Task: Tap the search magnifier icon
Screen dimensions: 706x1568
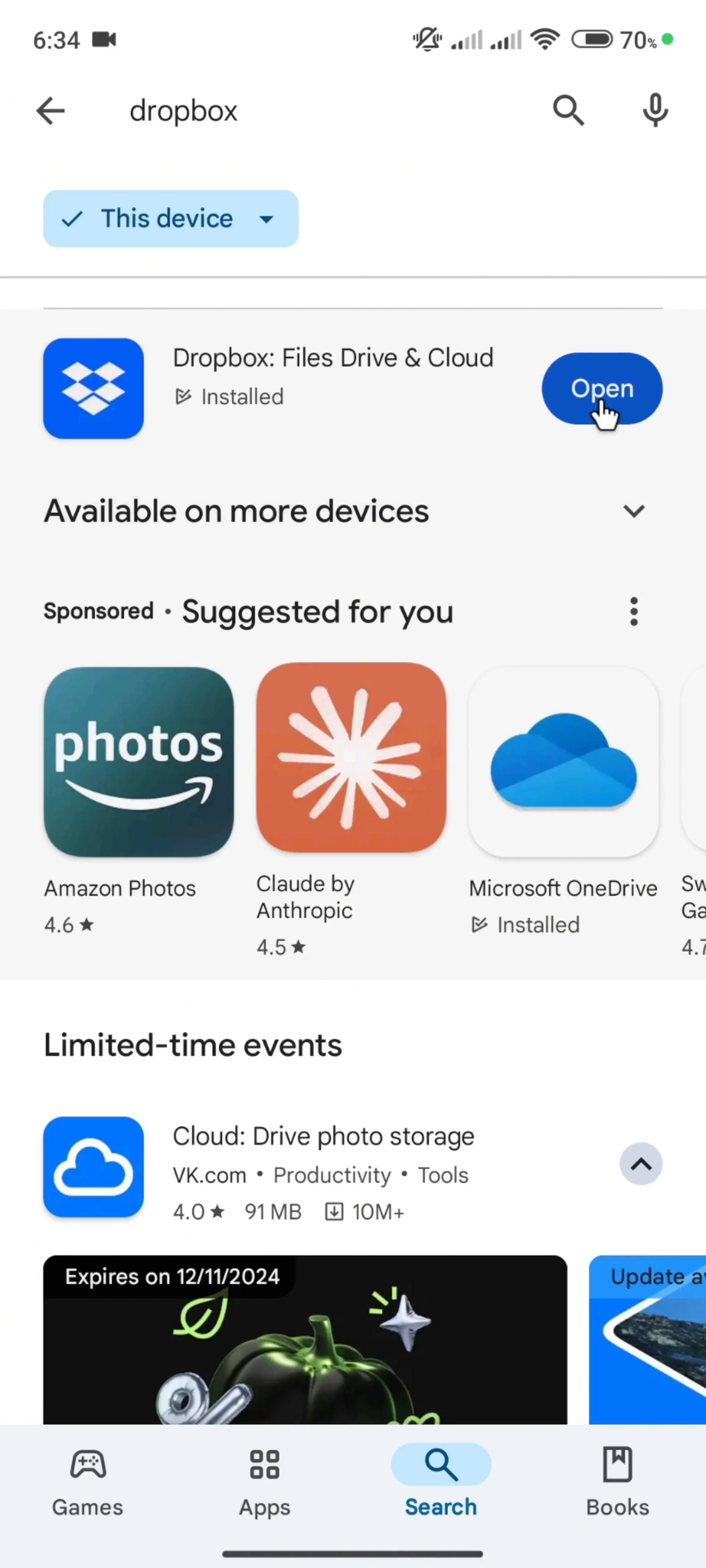Action: (568, 111)
